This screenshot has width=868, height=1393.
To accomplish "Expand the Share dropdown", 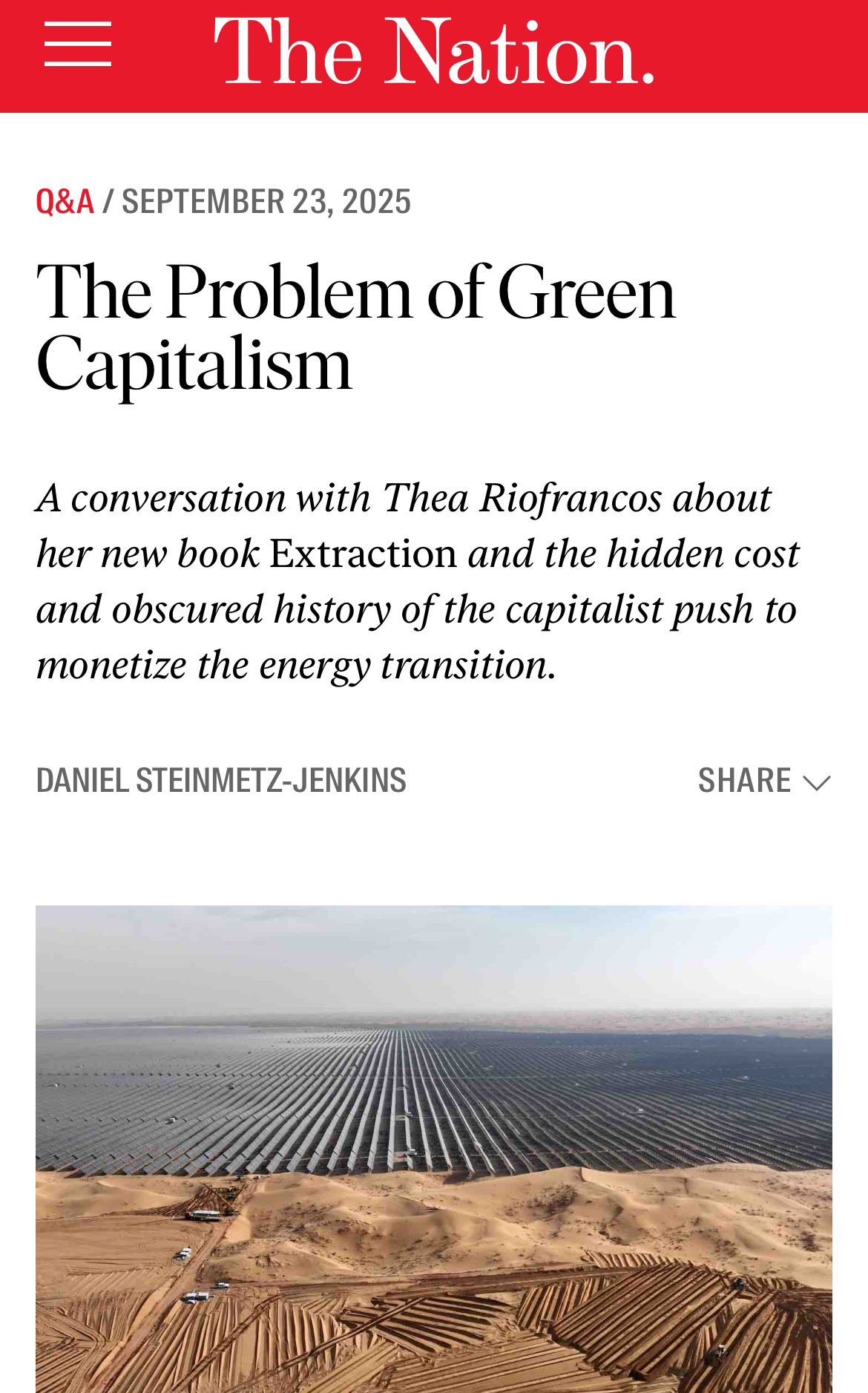I will click(x=763, y=781).
